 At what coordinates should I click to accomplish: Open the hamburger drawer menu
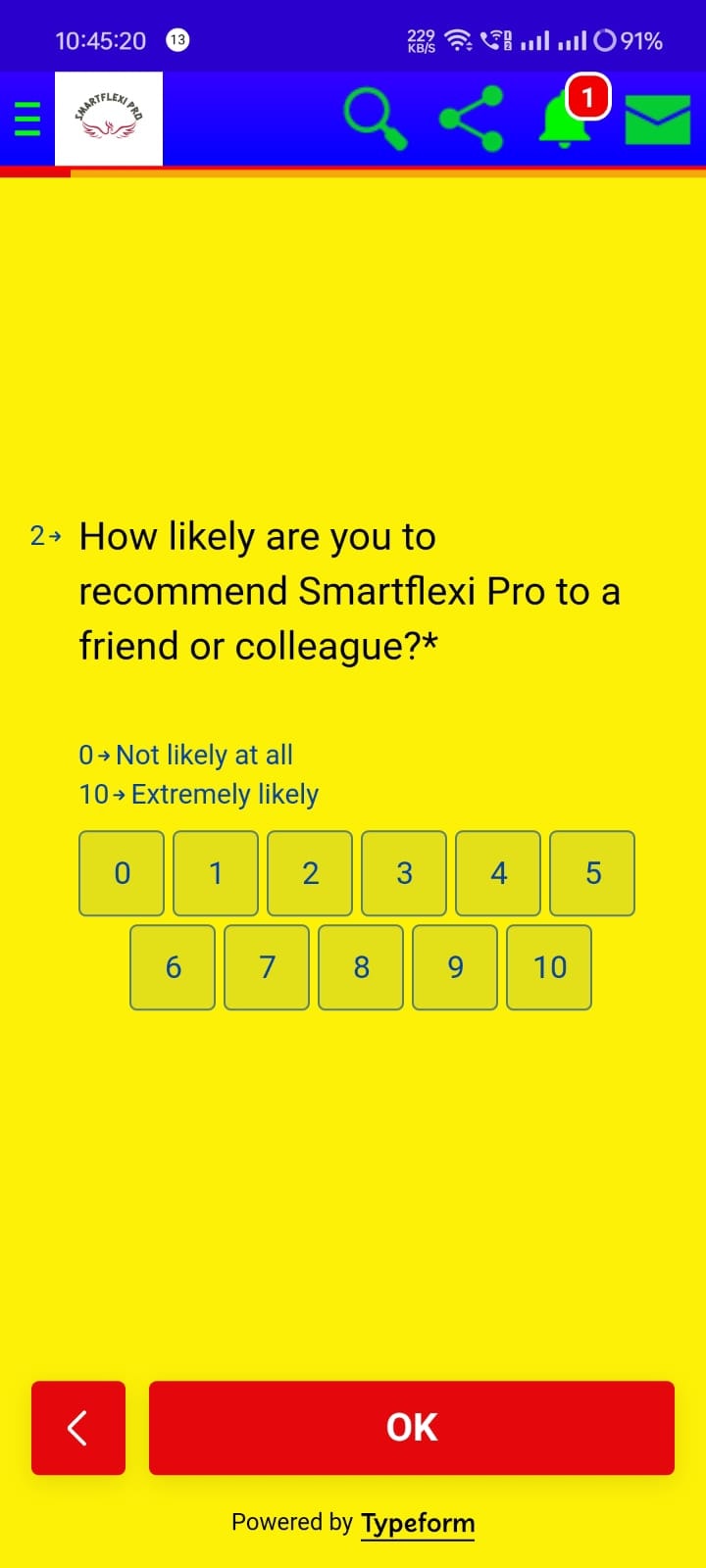27,119
